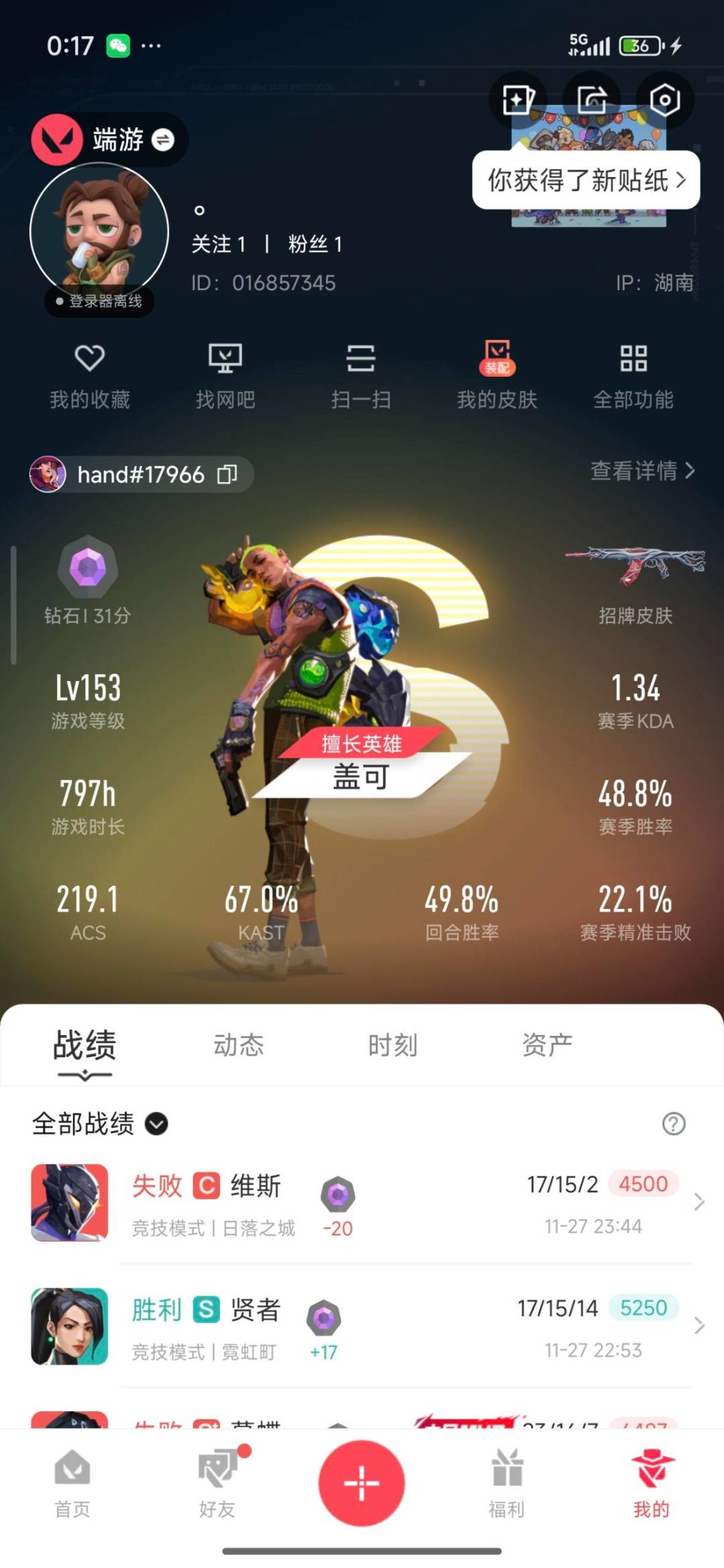Copy the game ID hand#17966
Image resolution: width=724 pixels, height=1568 pixels.
click(x=228, y=475)
